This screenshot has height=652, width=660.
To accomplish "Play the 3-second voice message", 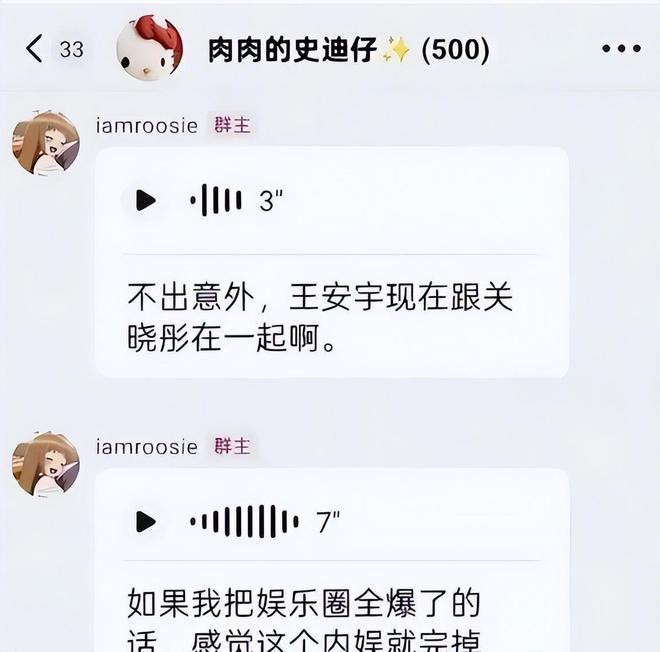I will click(x=146, y=200).
